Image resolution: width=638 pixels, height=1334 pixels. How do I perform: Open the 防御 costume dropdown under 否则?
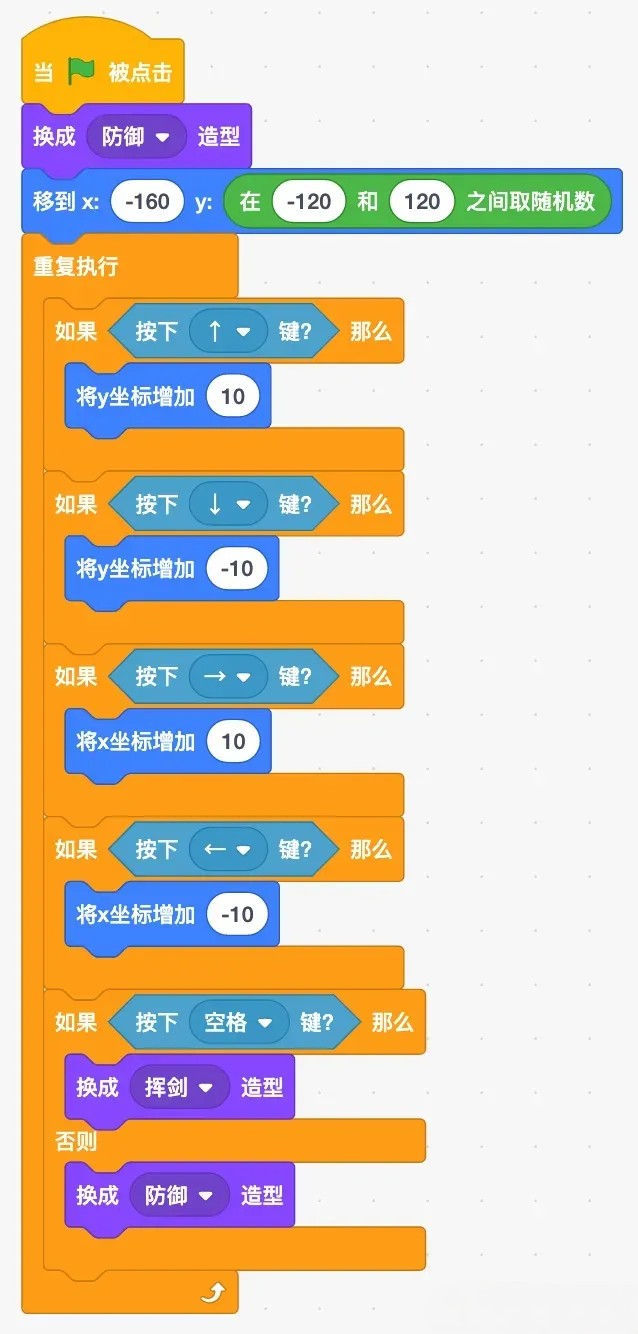(180, 1196)
